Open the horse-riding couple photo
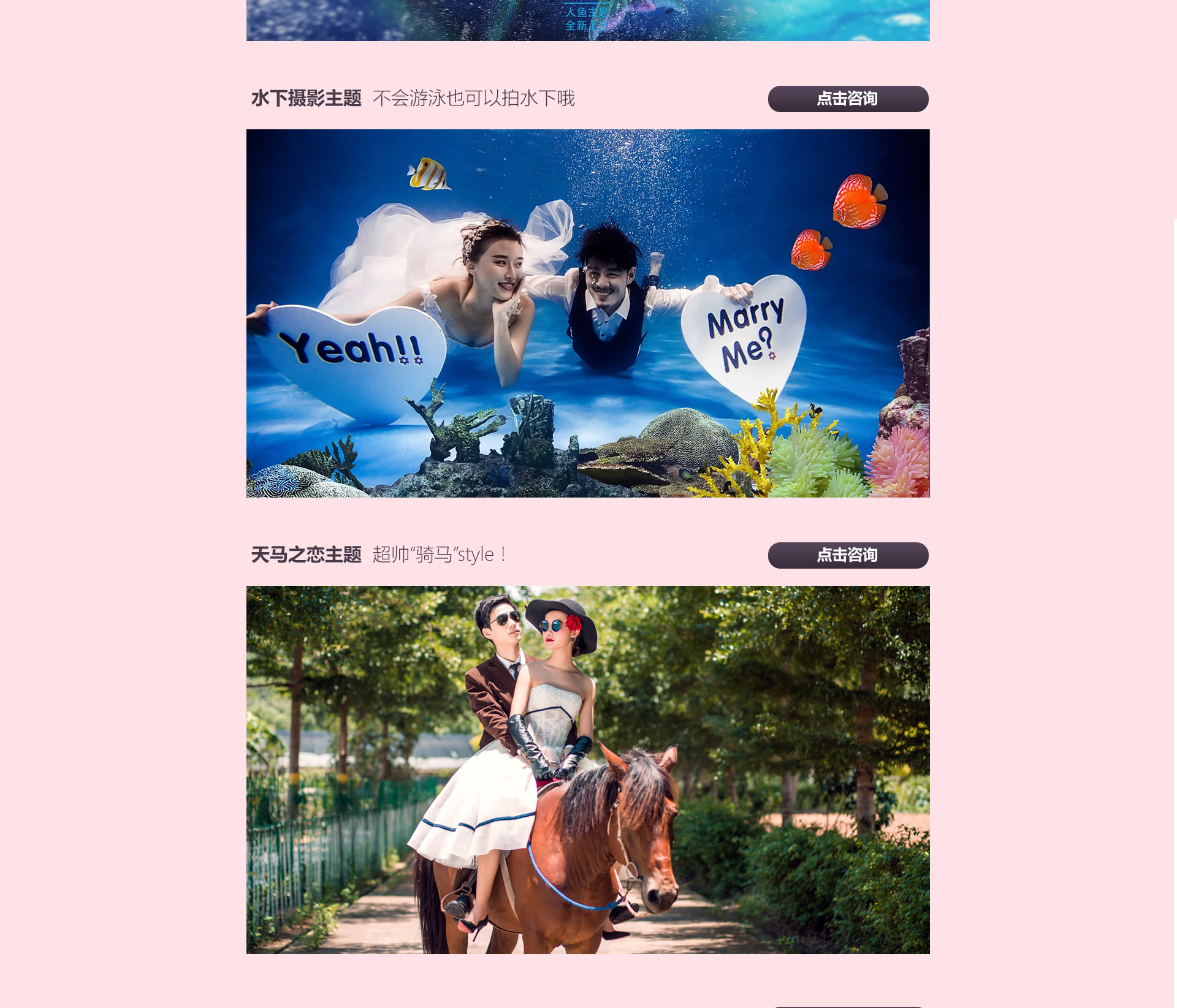Image resolution: width=1177 pixels, height=1008 pixels. coord(587,770)
